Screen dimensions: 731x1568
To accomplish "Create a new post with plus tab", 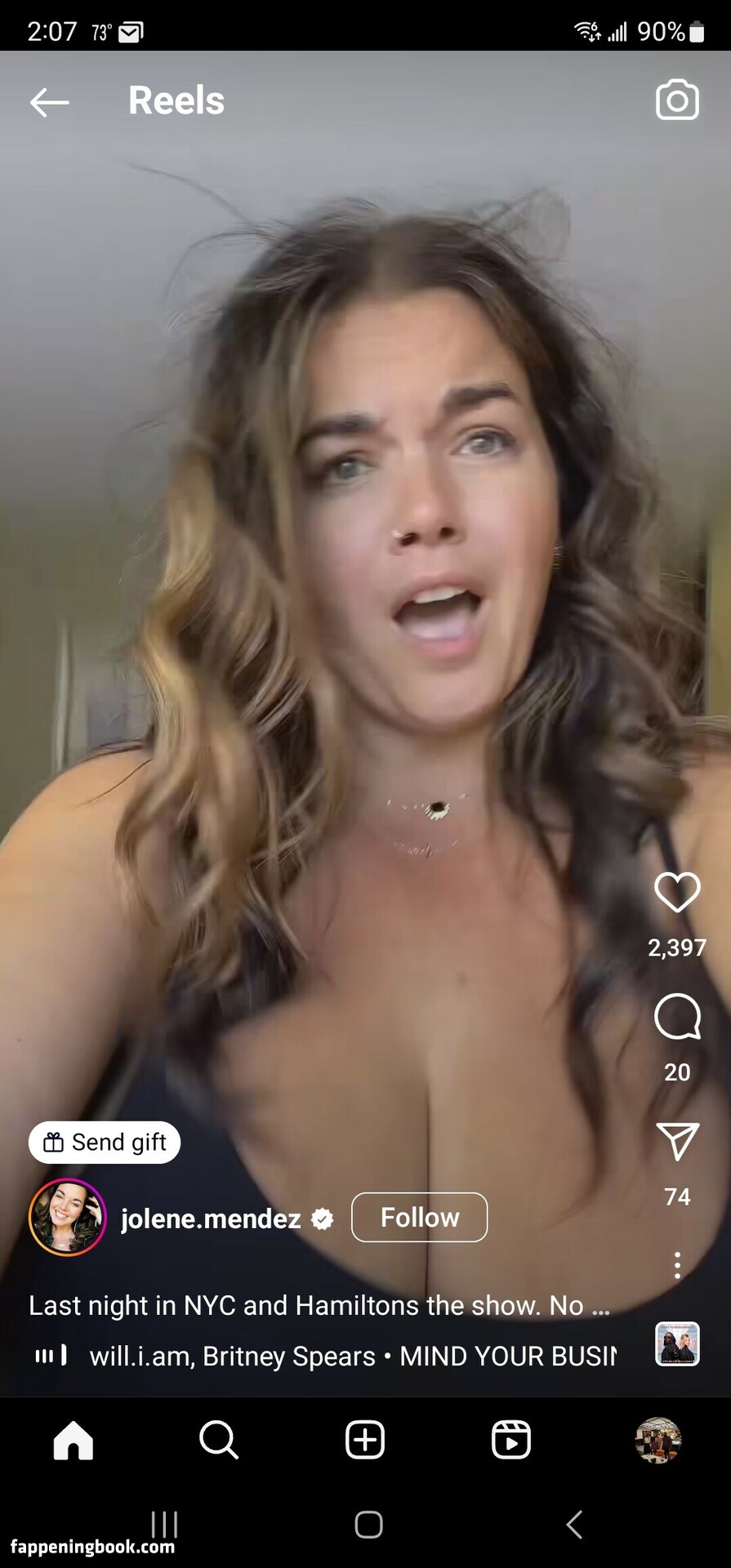I will (365, 1440).
